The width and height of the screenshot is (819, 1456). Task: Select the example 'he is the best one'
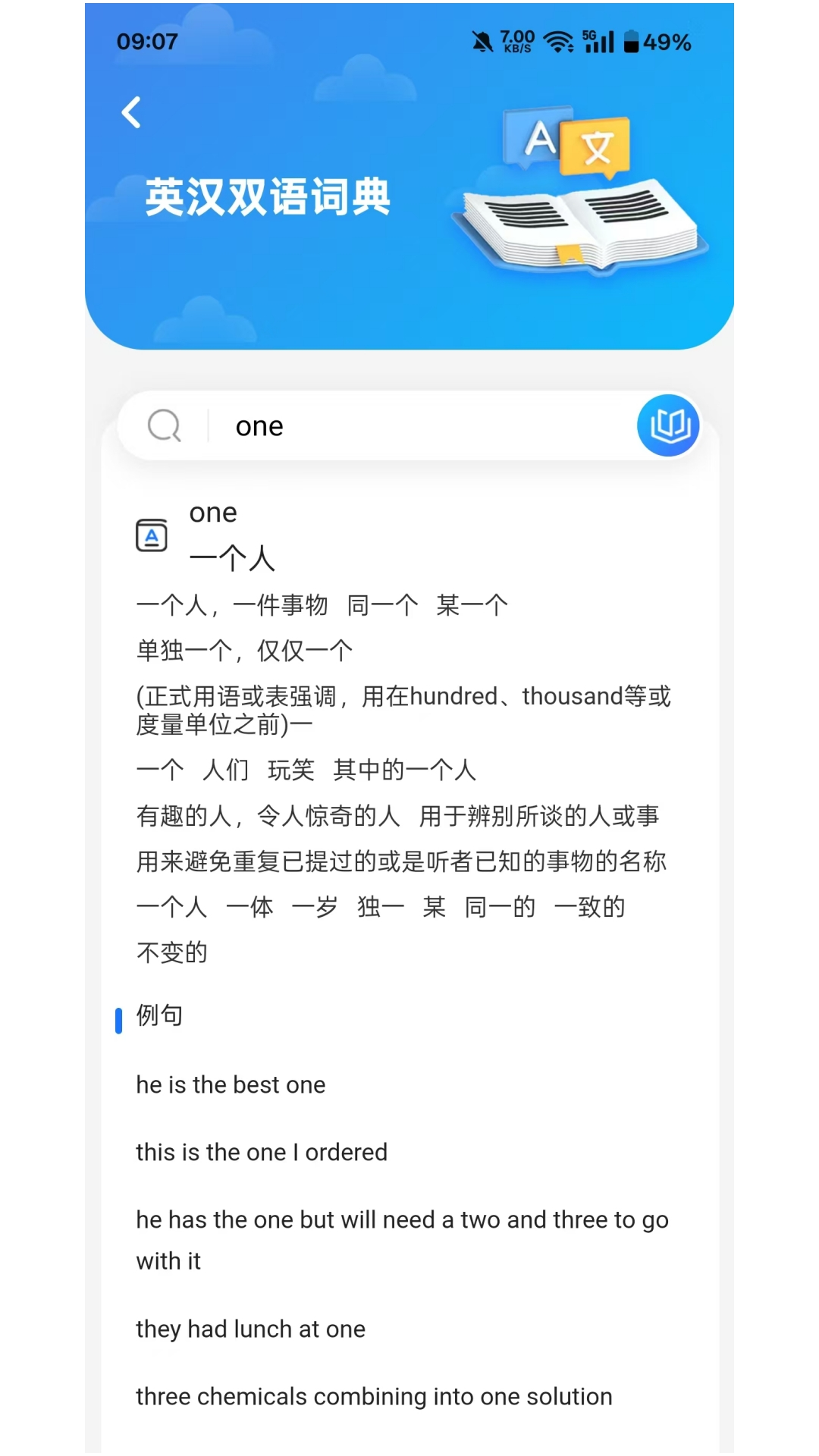click(x=230, y=1084)
